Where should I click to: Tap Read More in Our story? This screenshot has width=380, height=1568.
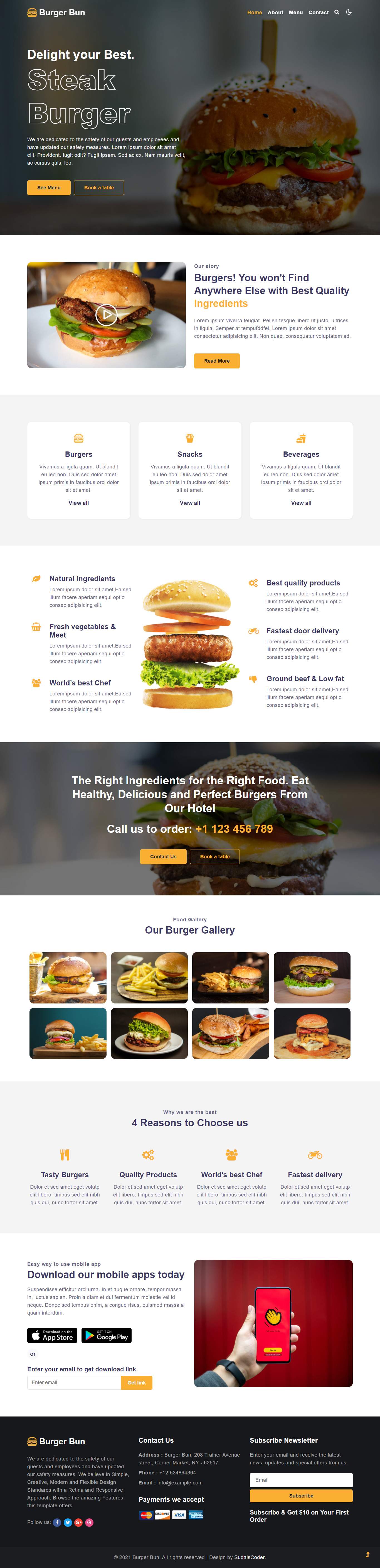(216, 361)
